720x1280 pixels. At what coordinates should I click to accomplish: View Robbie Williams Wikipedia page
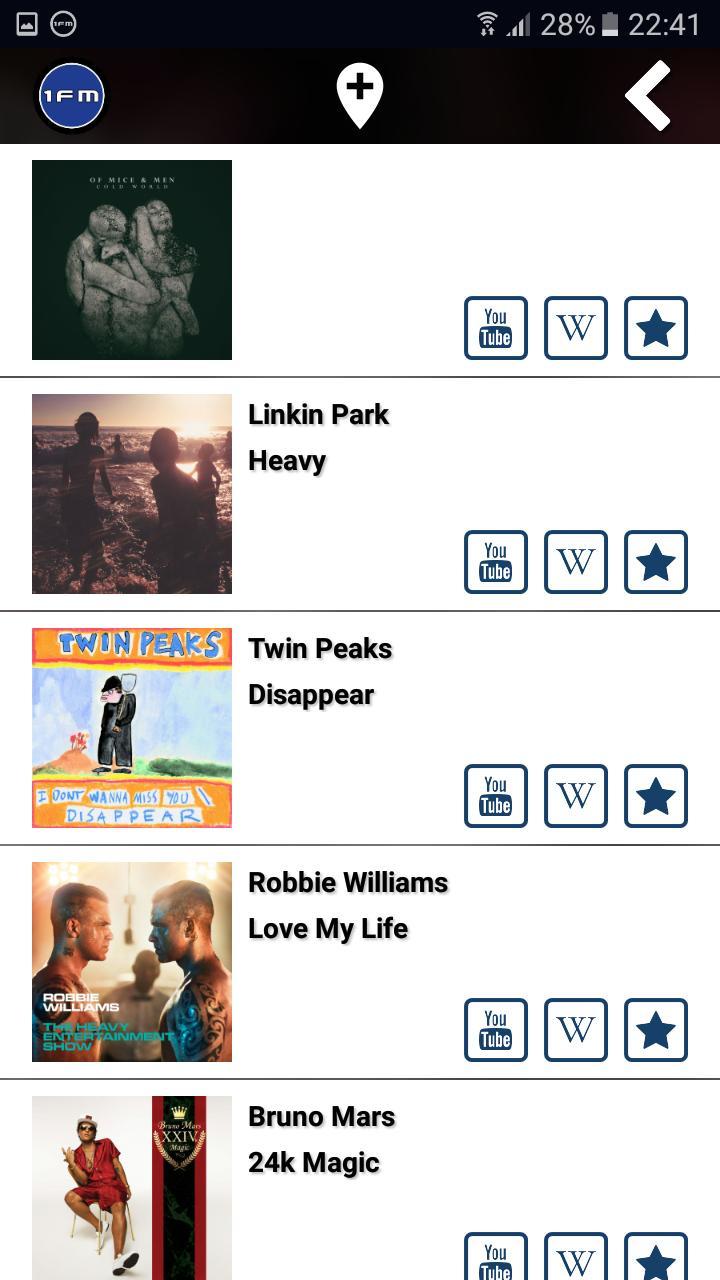click(576, 1030)
